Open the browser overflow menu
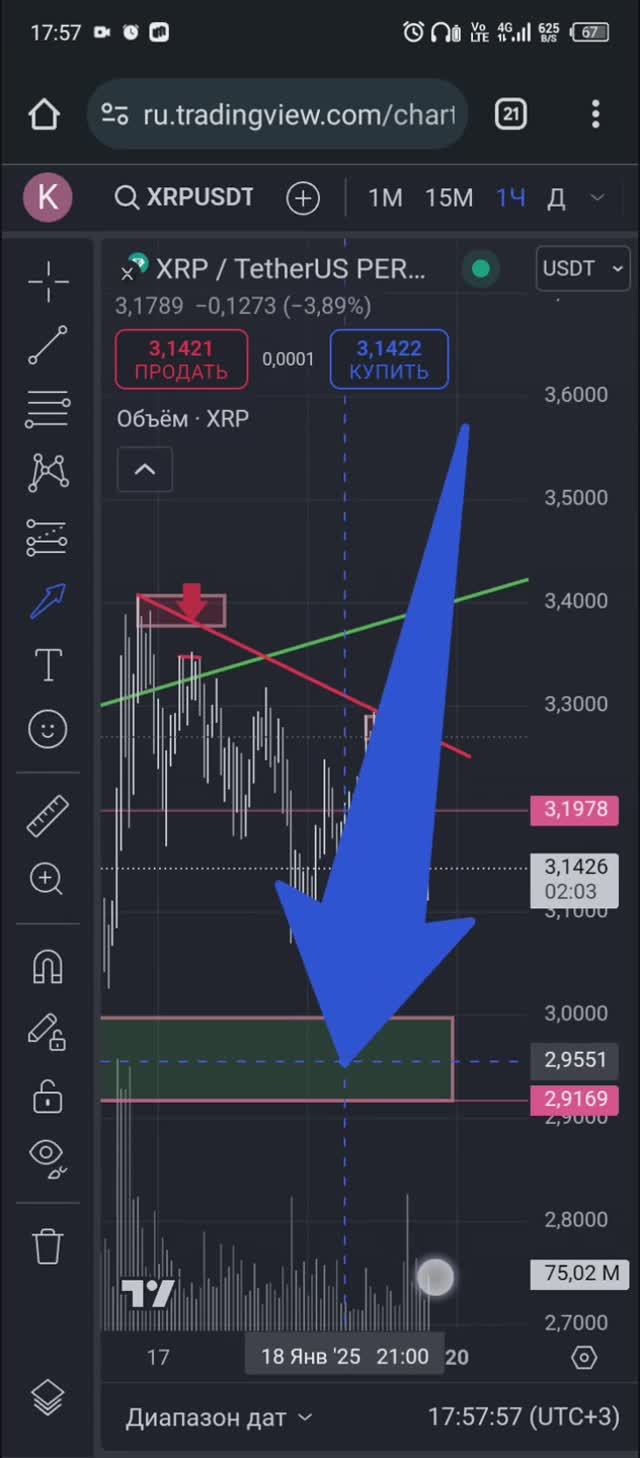 pyautogui.click(x=595, y=115)
